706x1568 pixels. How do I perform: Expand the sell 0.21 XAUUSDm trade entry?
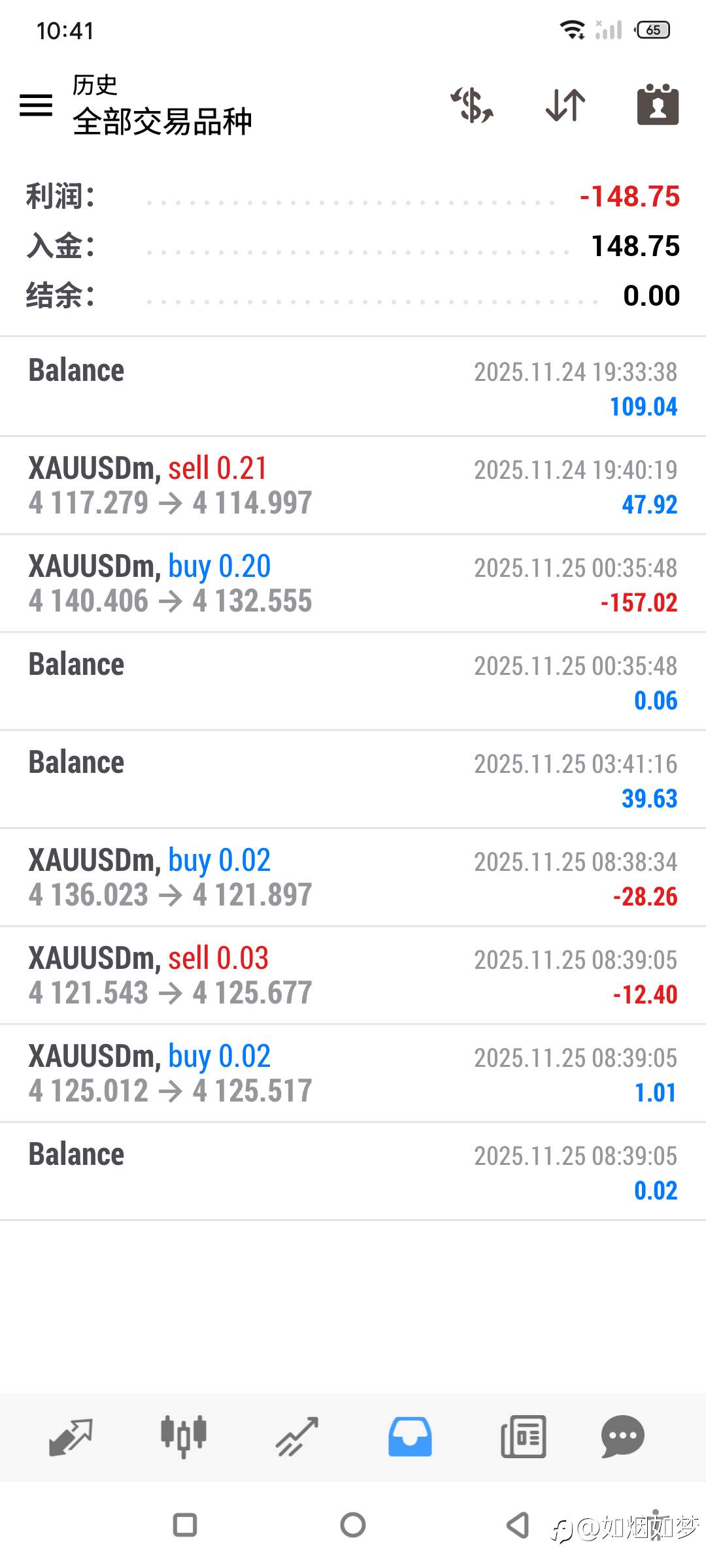(x=353, y=485)
